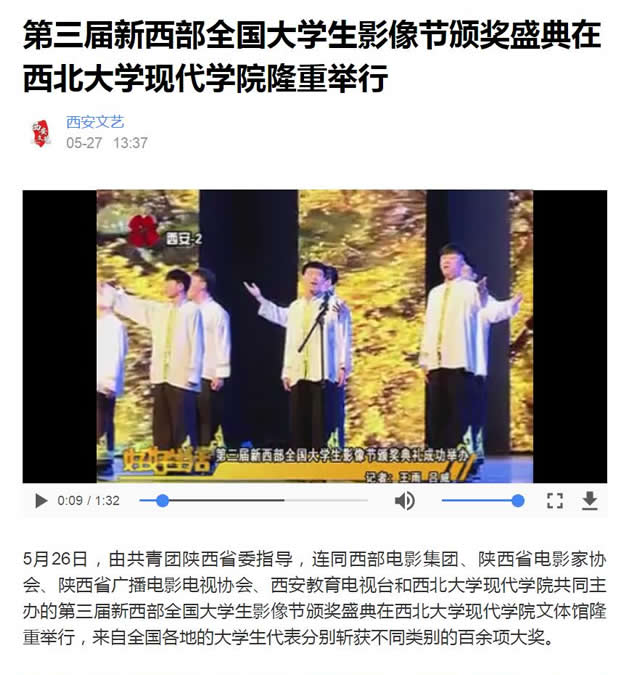Viewport: 640px width, 675px height.
Task: Download the video
Action: click(x=590, y=500)
